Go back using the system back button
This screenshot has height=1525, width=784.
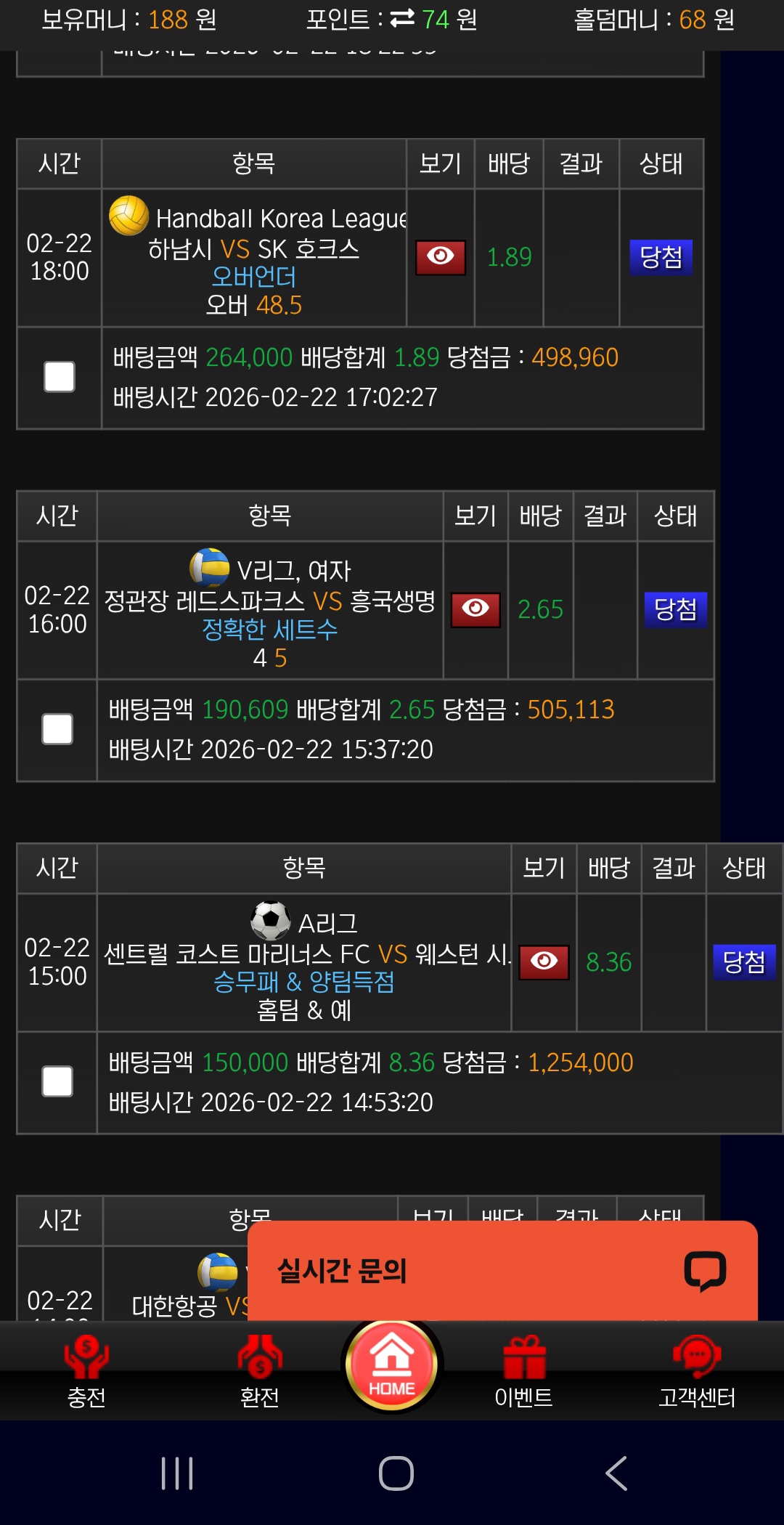click(x=616, y=1473)
